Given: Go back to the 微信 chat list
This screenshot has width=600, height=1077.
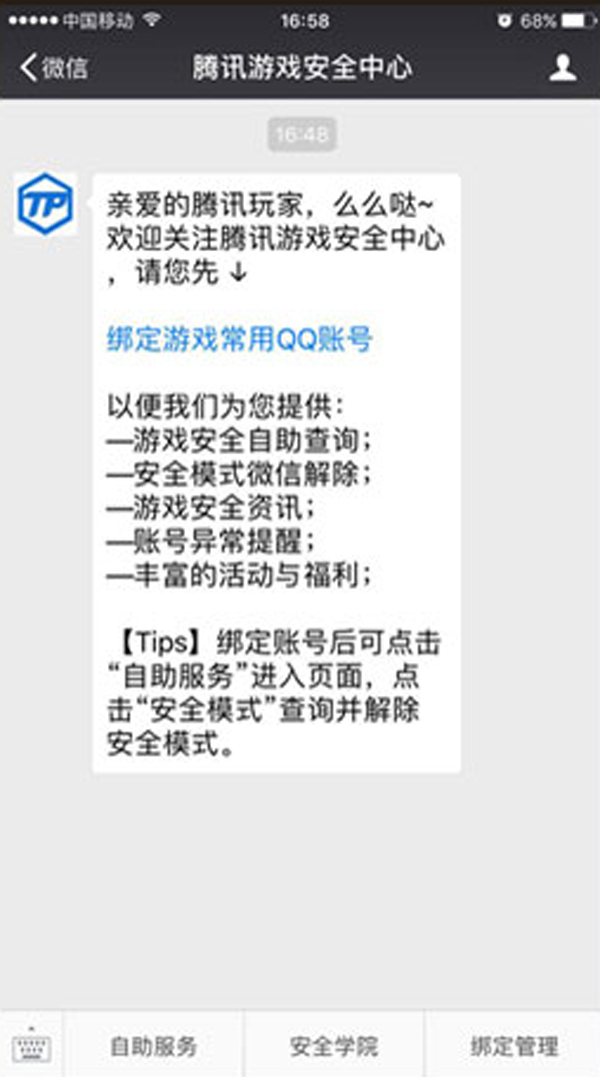Looking at the screenshot, I should (x=53, y=68).
